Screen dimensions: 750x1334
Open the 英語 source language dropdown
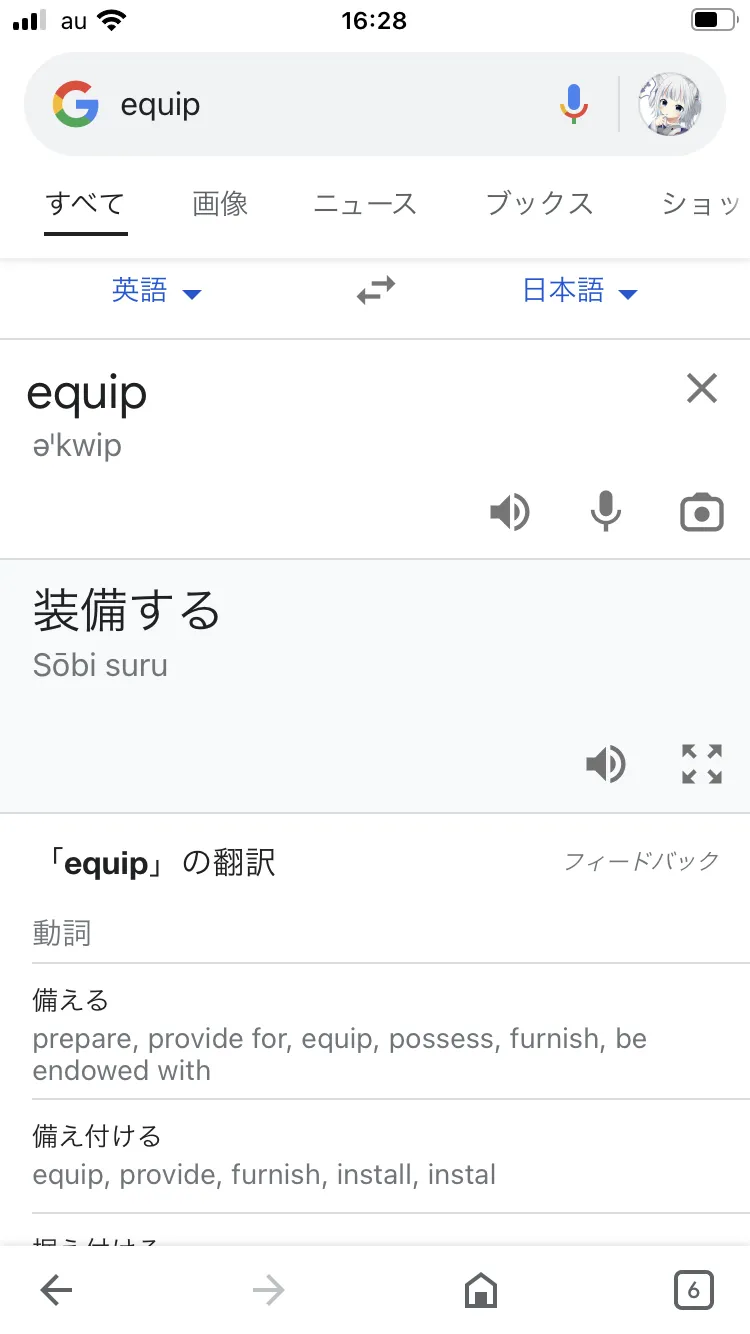(x=156, y=291)
